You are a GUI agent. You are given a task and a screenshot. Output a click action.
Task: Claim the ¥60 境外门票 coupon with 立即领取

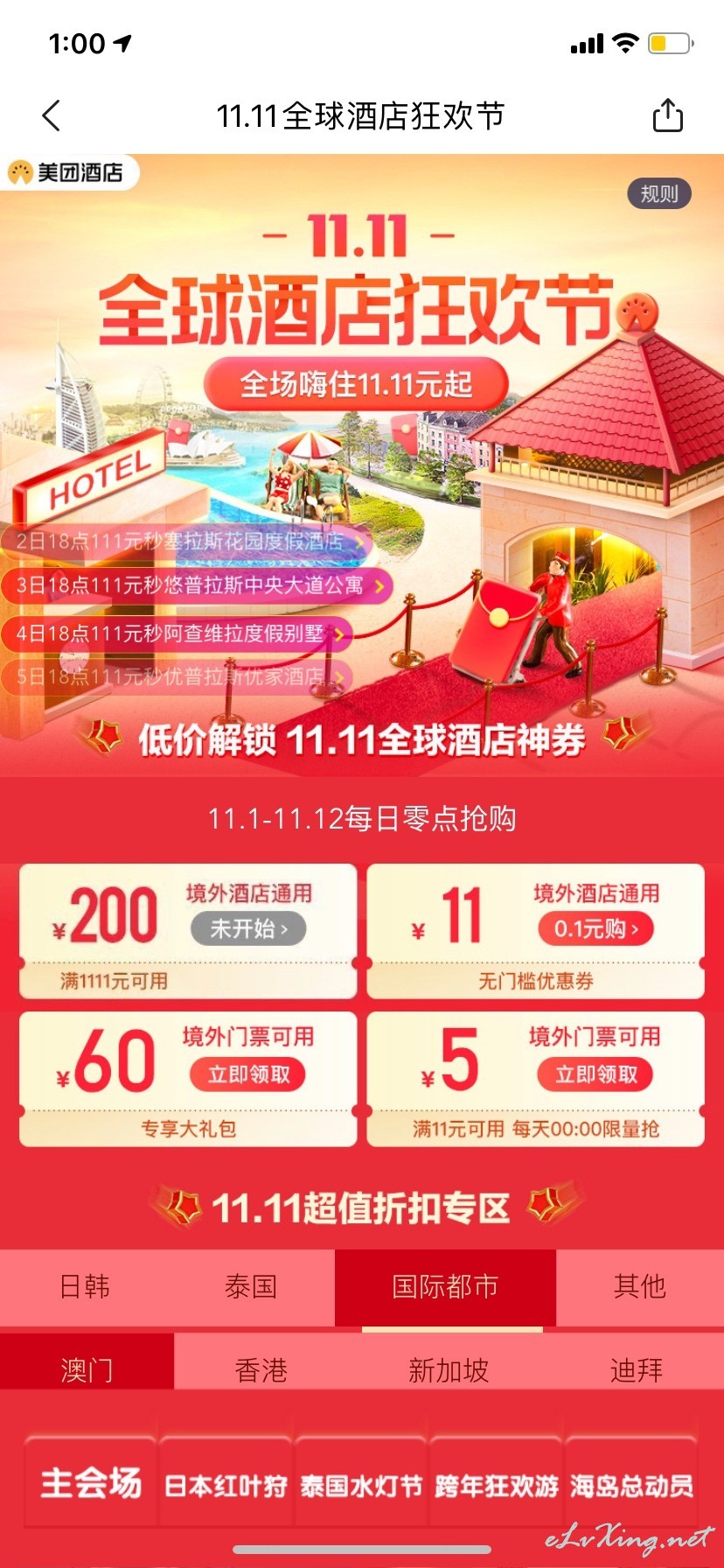(x=248, y=1074)
